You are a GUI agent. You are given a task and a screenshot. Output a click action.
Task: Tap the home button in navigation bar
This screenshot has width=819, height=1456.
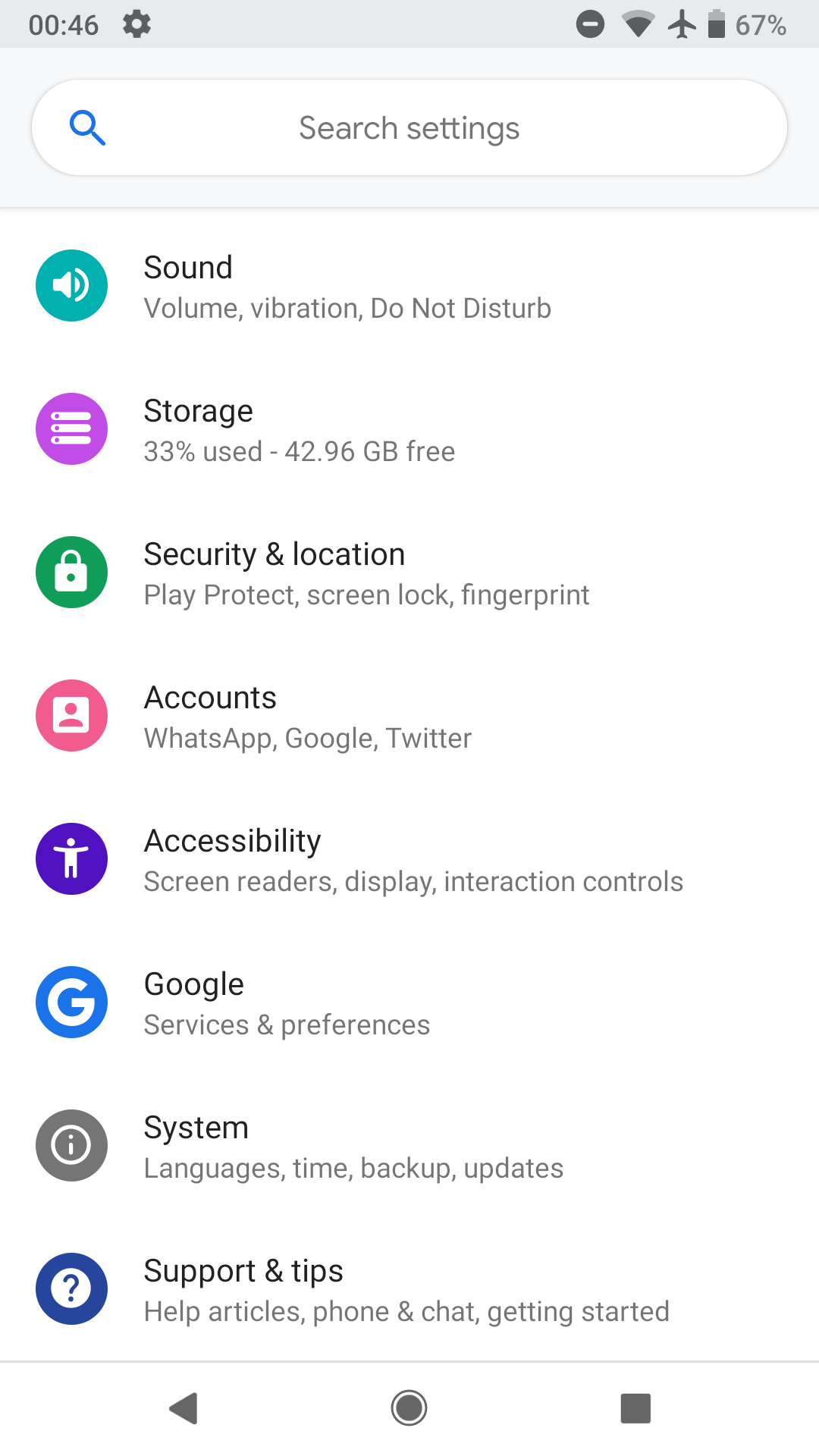pyautogui.click(x=409, y=1408)
